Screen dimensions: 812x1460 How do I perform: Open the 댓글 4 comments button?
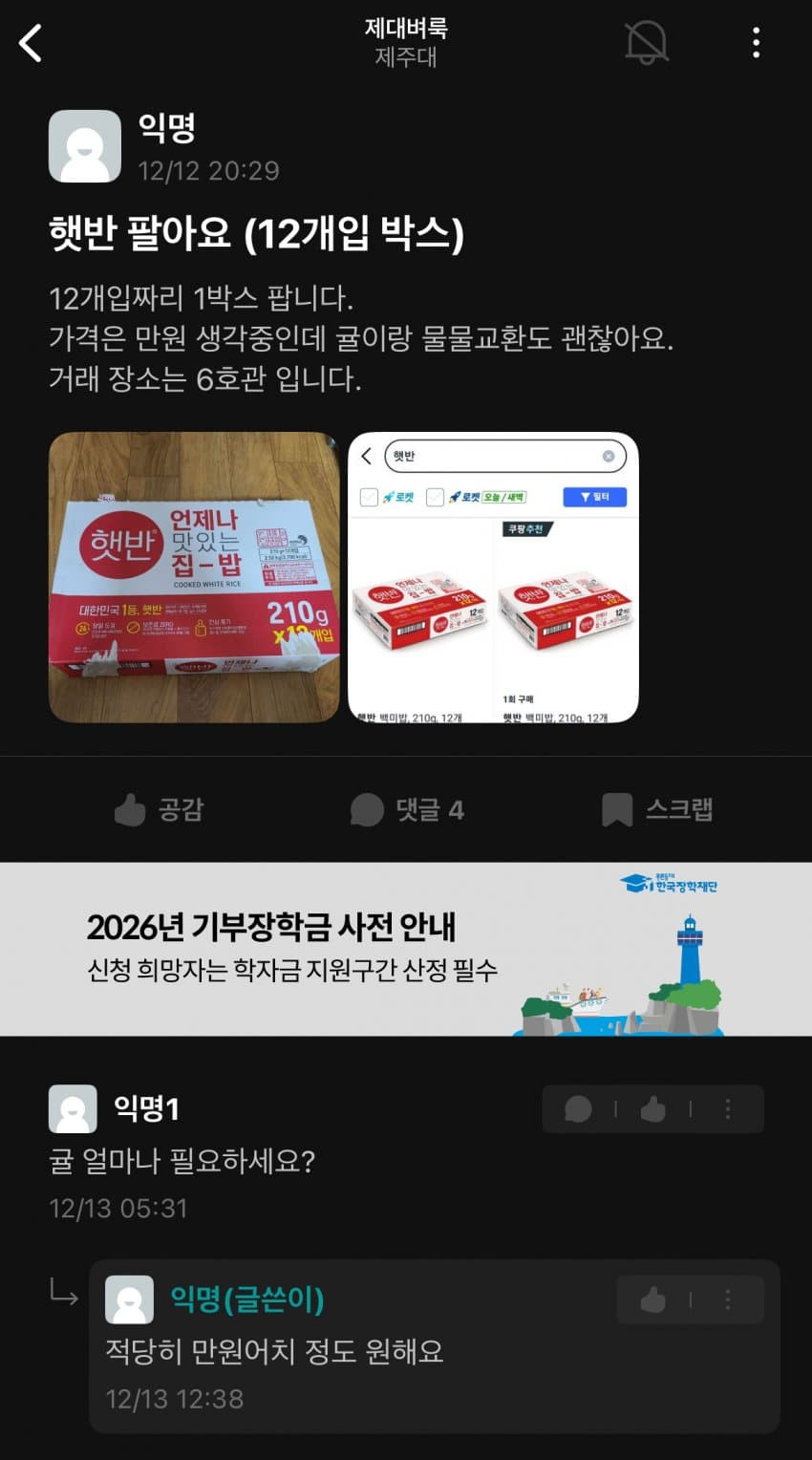(x=407, y=809)
